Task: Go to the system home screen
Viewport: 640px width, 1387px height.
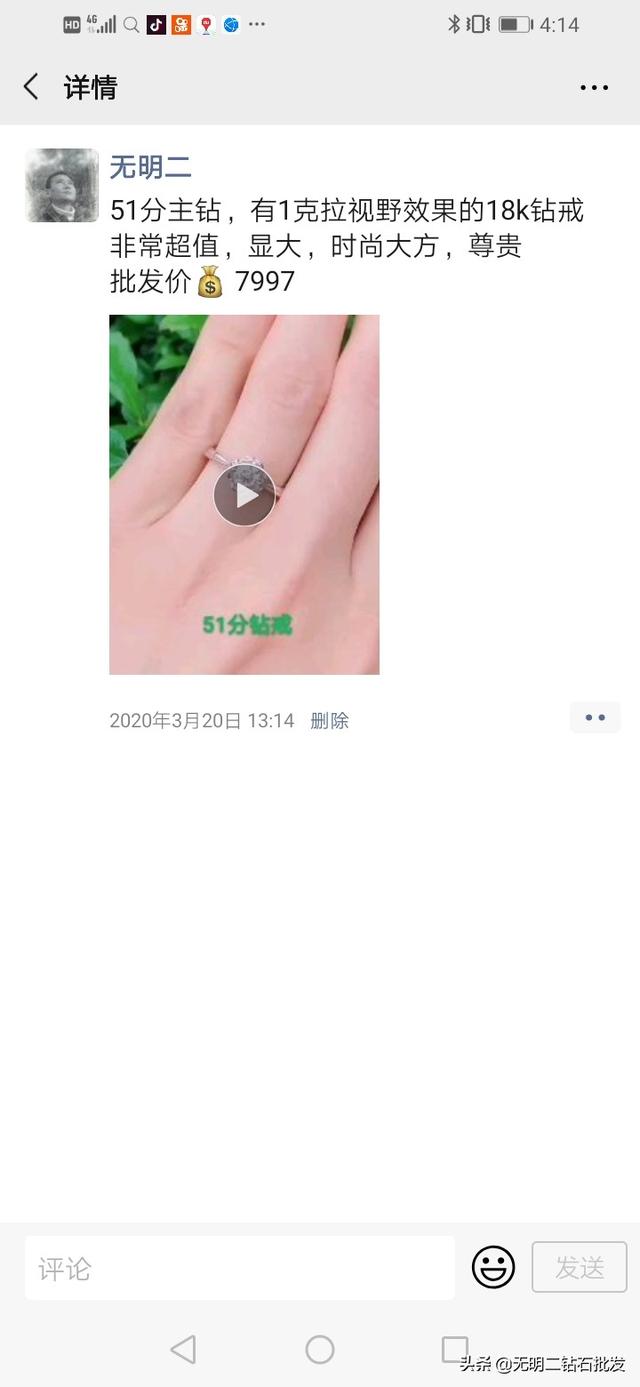Action: coord(320,1350)
